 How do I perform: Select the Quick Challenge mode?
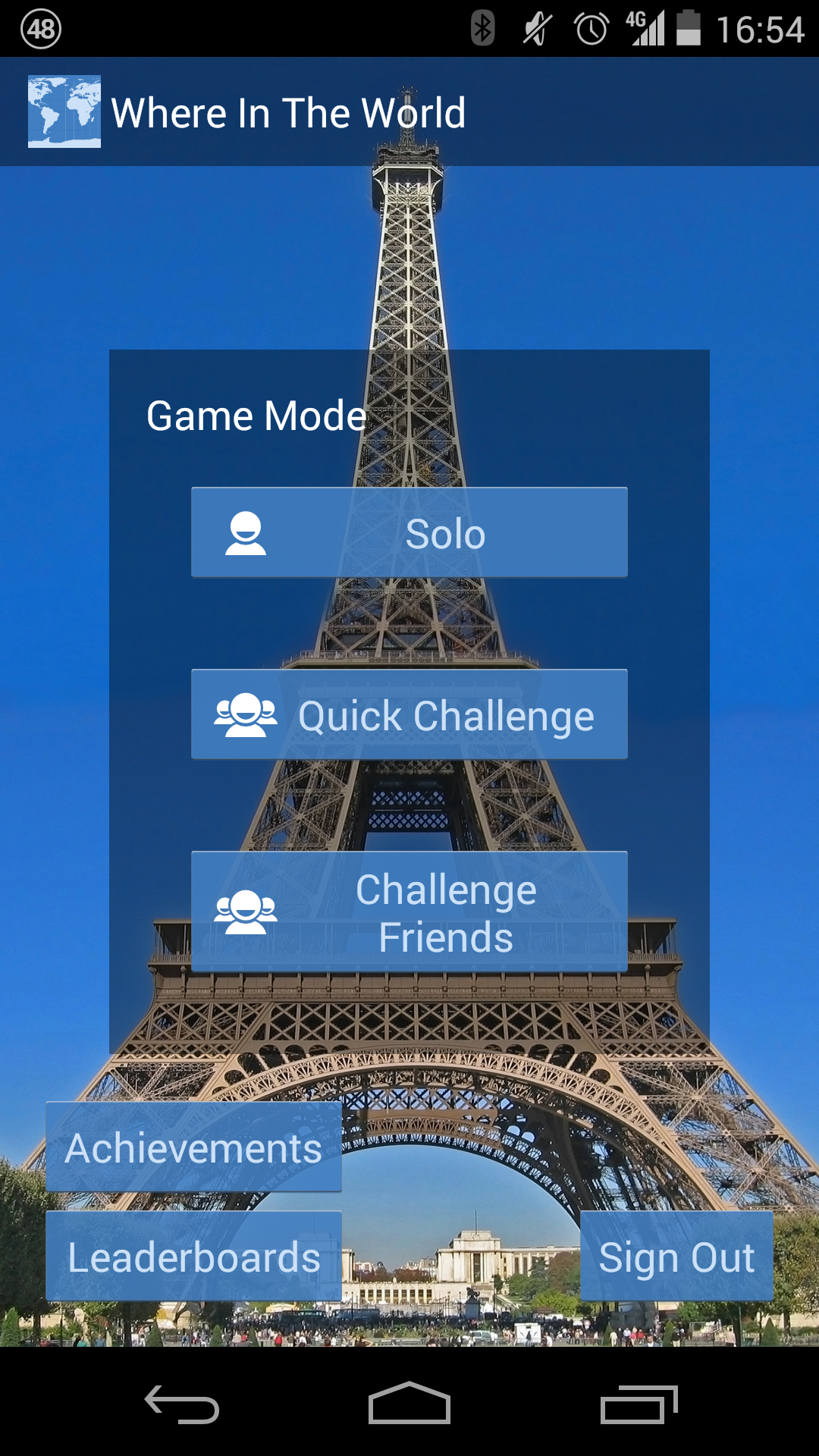coord(409,714)
